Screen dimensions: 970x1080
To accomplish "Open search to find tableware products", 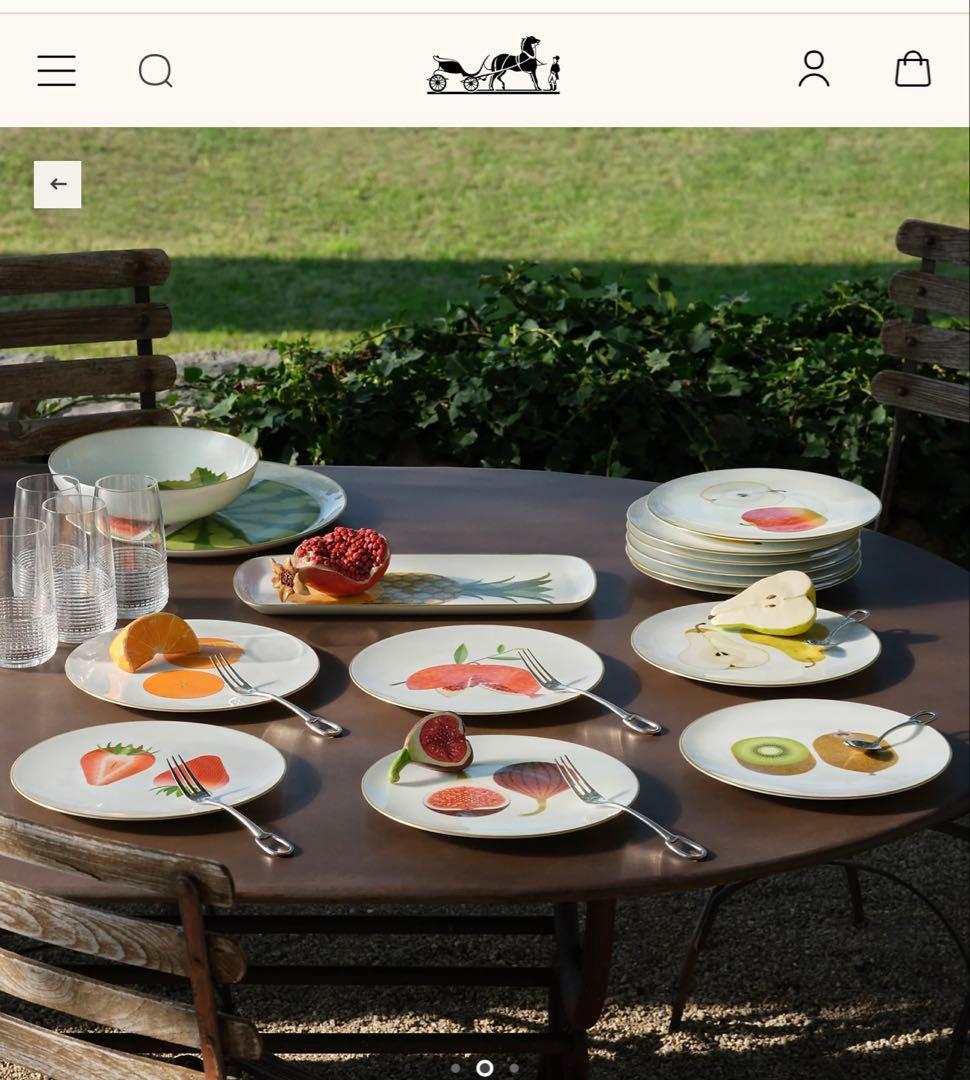I will pos(156,70).
